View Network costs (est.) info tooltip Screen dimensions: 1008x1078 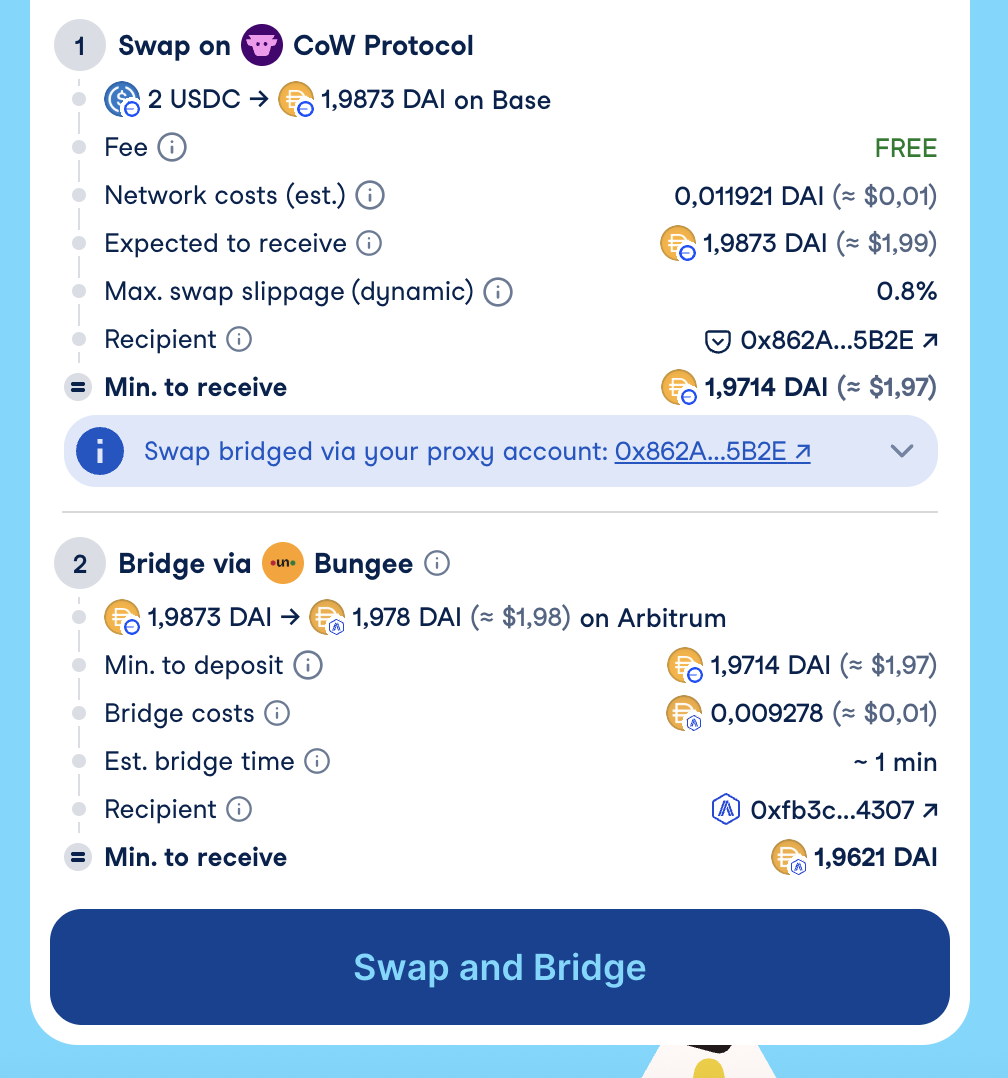click(370, 196)
